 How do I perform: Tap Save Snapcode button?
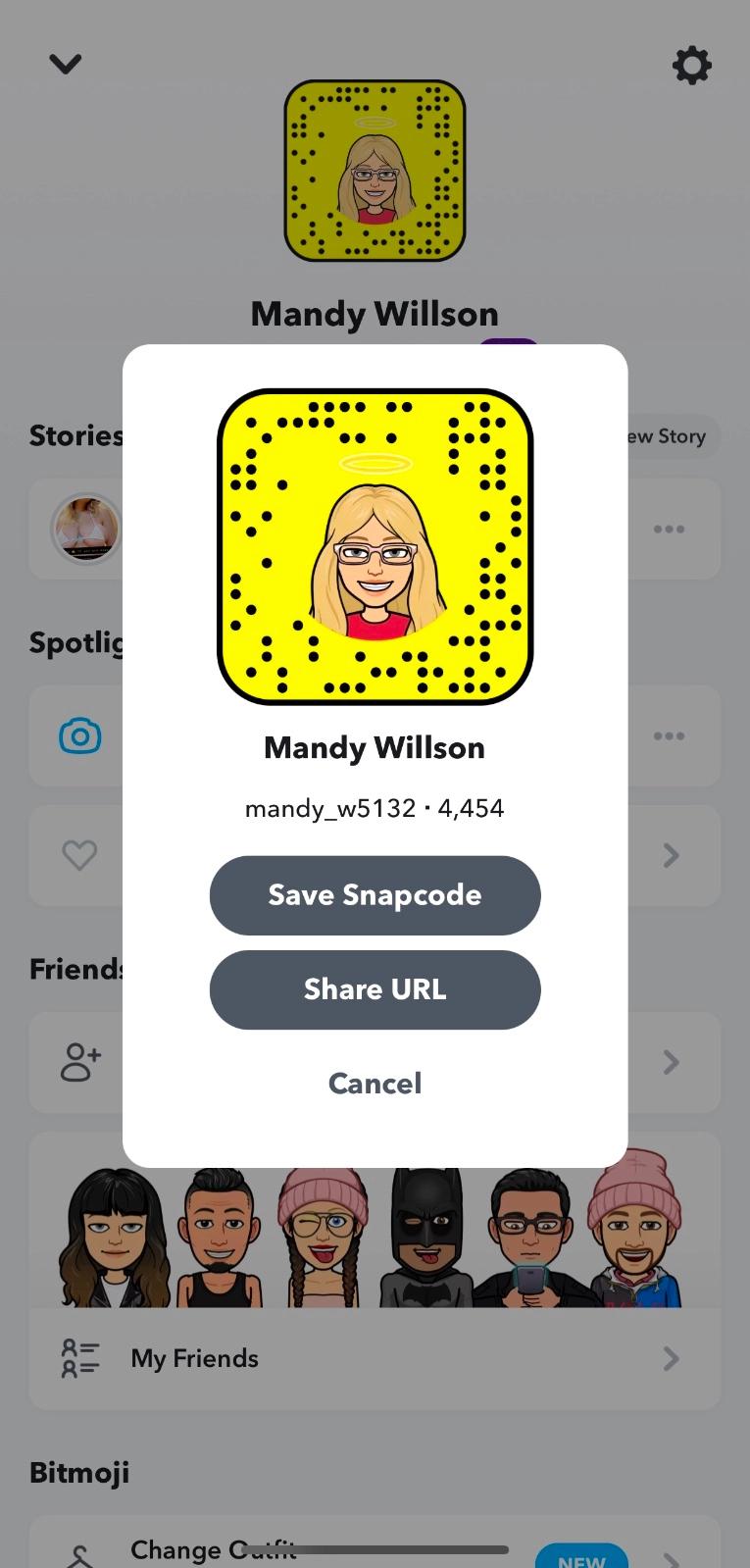tap(375, 895)
